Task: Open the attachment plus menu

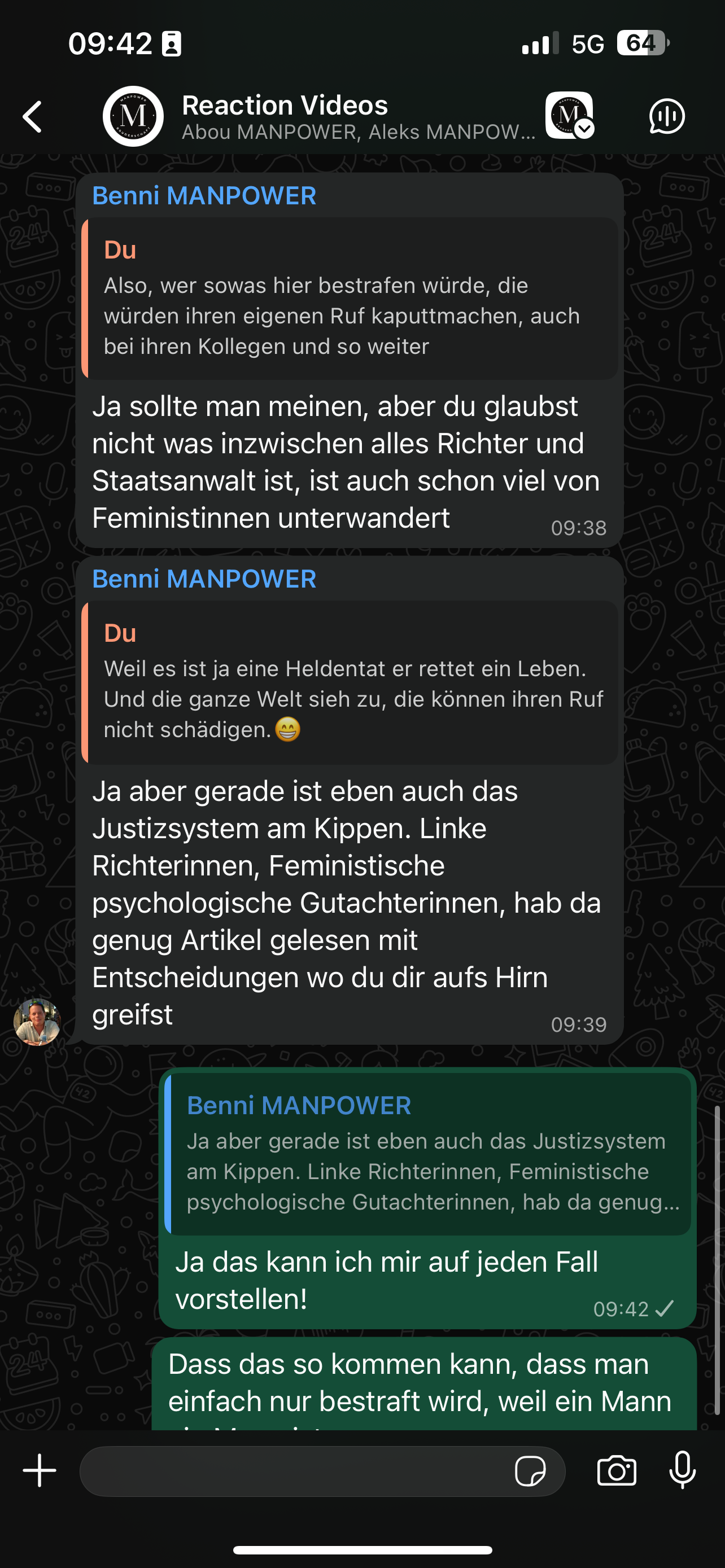Action: (40, 1470)
